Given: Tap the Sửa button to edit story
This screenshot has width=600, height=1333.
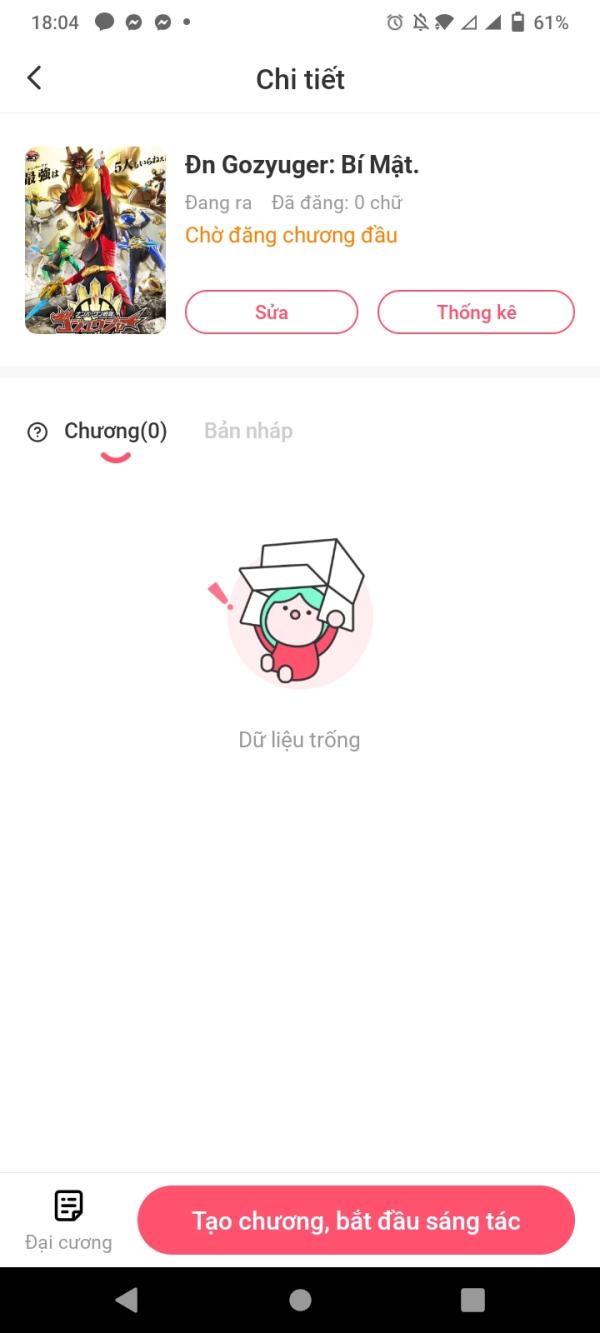Looking at the screenshot, I should click(271, 312).
